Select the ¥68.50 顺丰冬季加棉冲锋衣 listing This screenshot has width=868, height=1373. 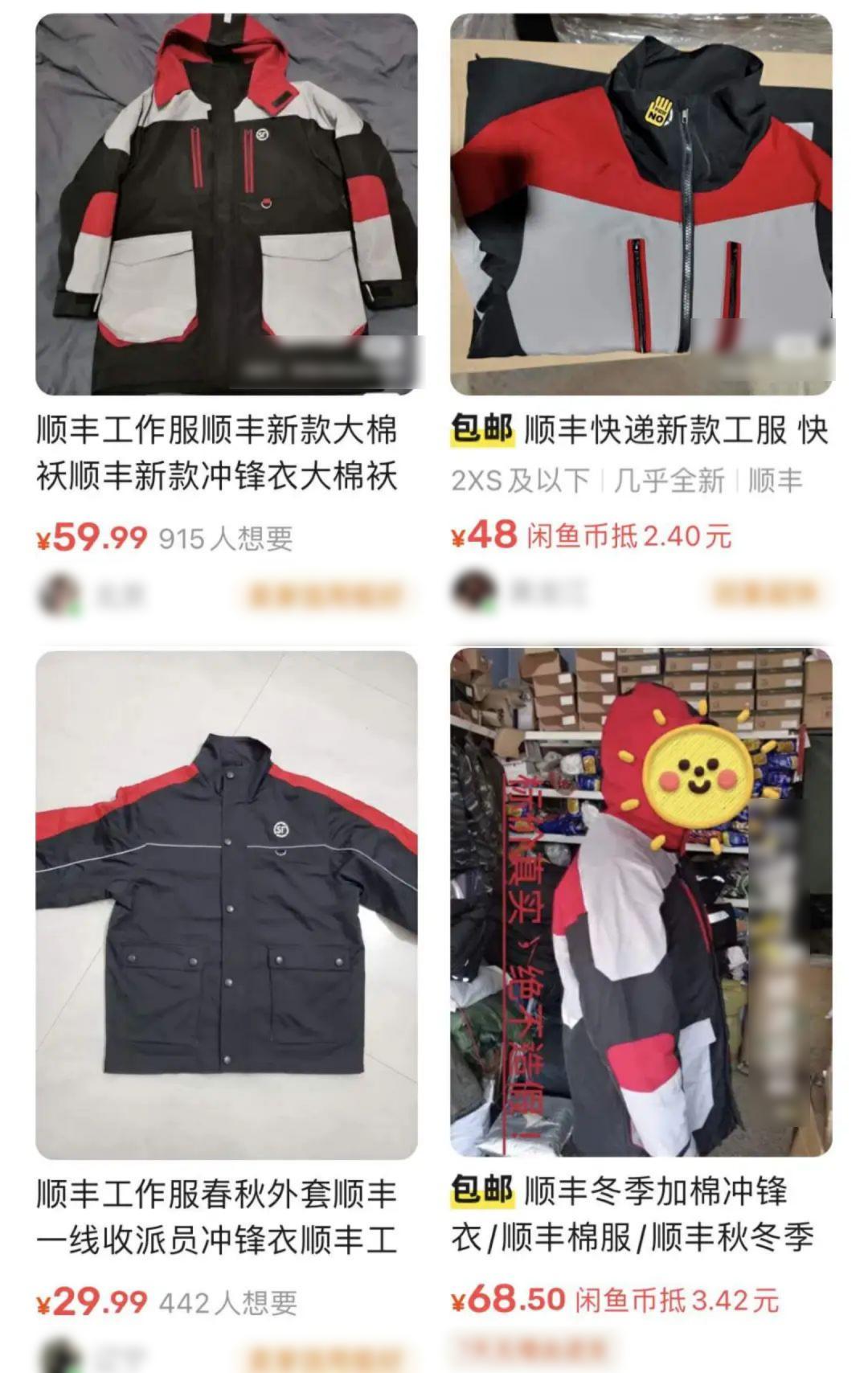(641, 903)
